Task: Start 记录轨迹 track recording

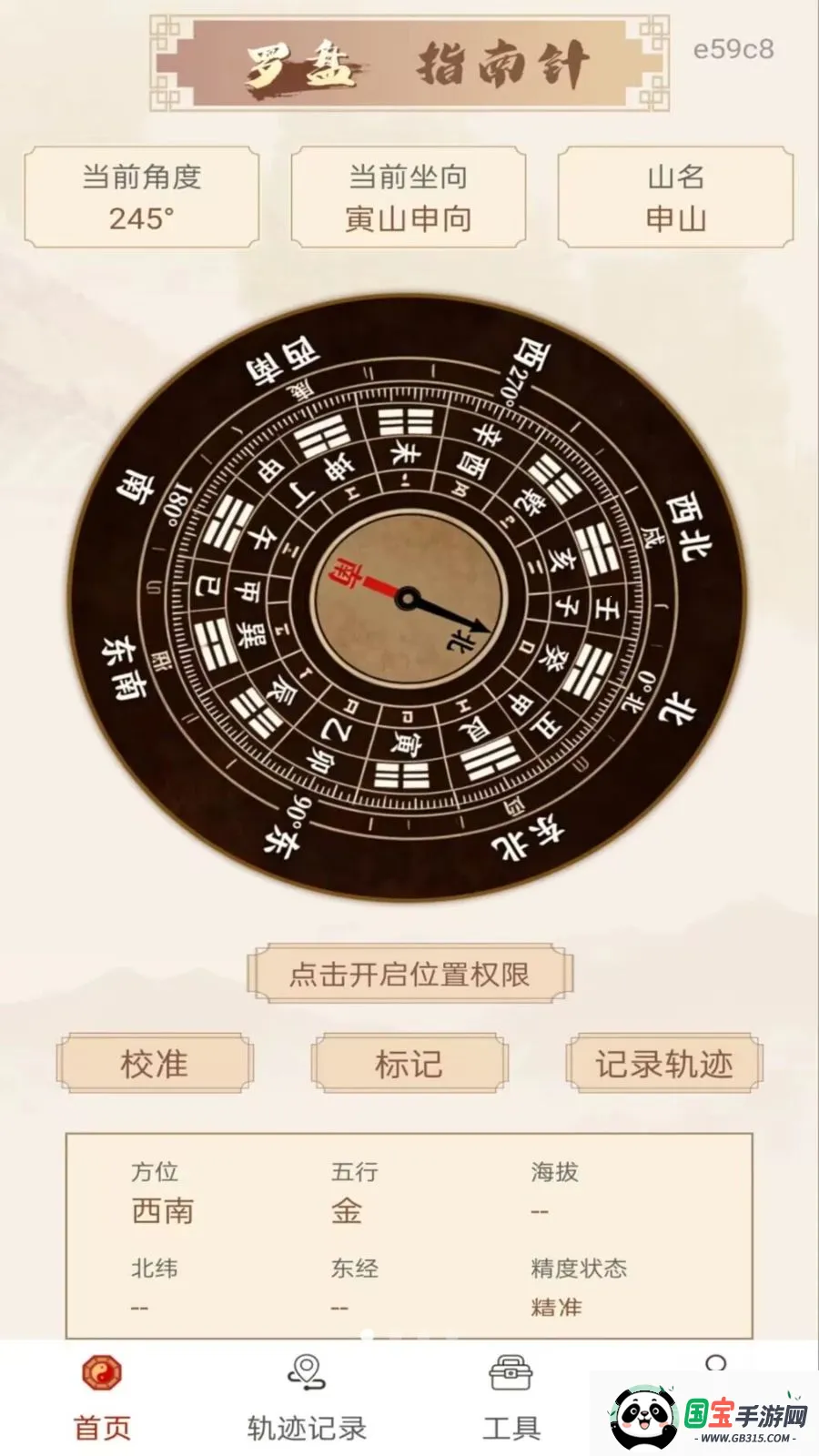Action: pyautogui.click(x=664, y=1063)
